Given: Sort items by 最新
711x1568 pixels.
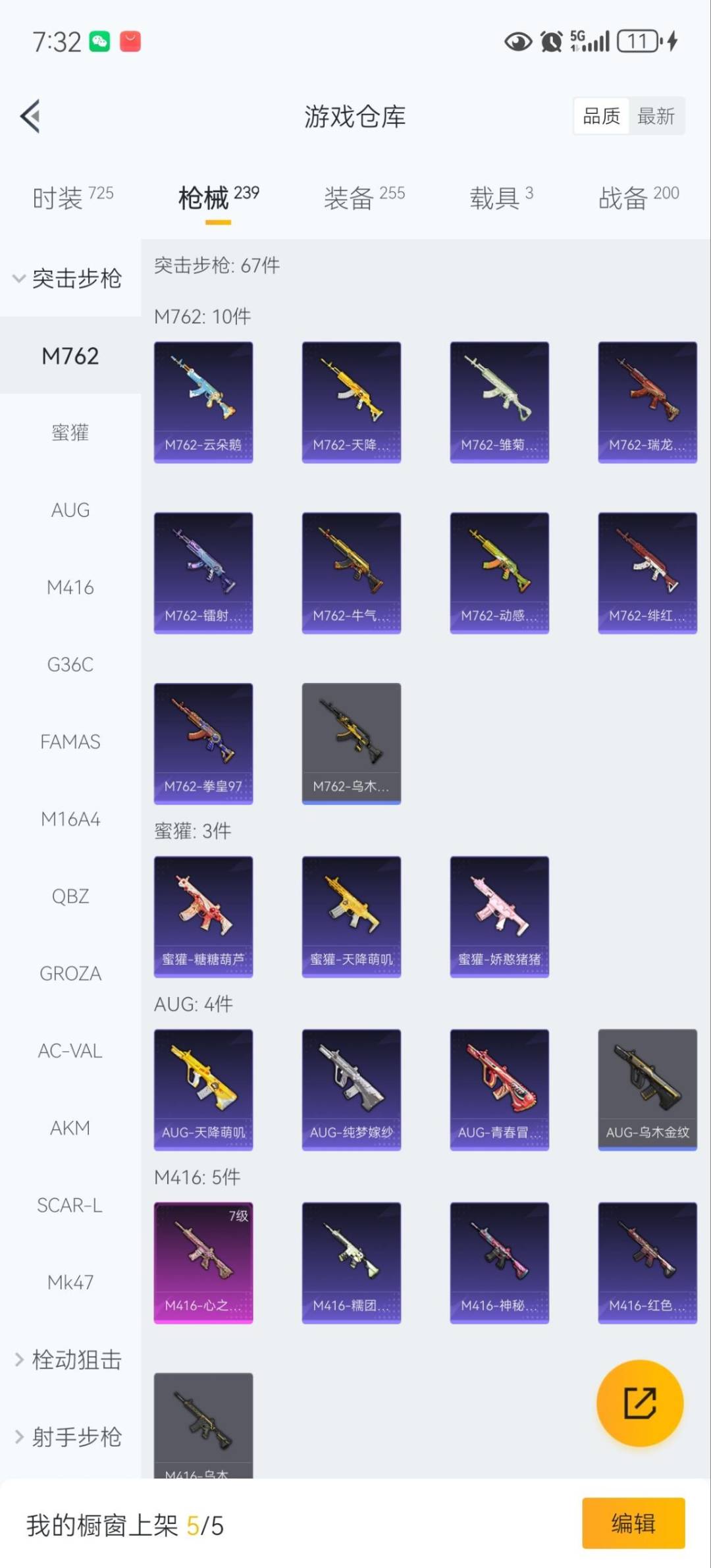Looking at the screenshot, I should tap(656, 117).
